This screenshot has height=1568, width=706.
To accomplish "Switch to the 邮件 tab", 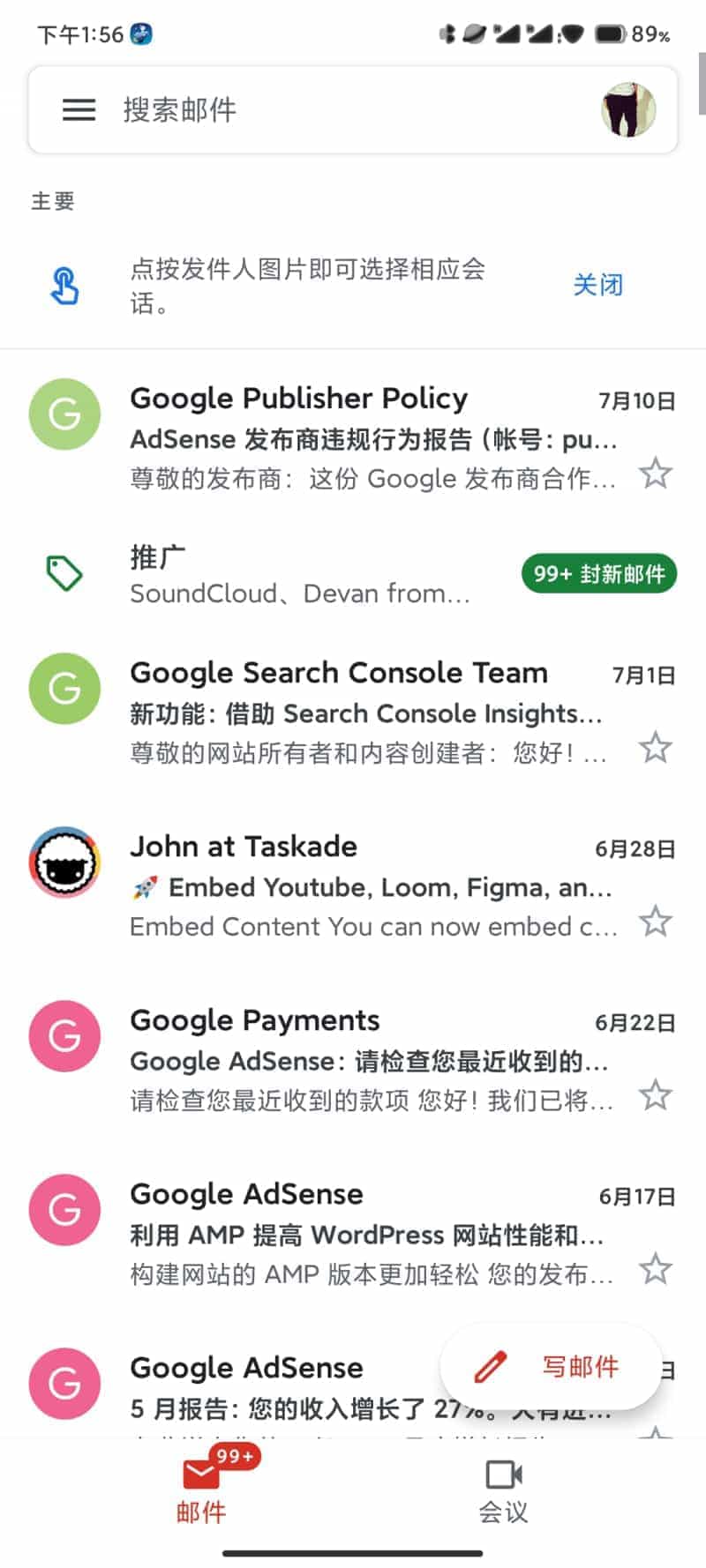I will 201,1492.
